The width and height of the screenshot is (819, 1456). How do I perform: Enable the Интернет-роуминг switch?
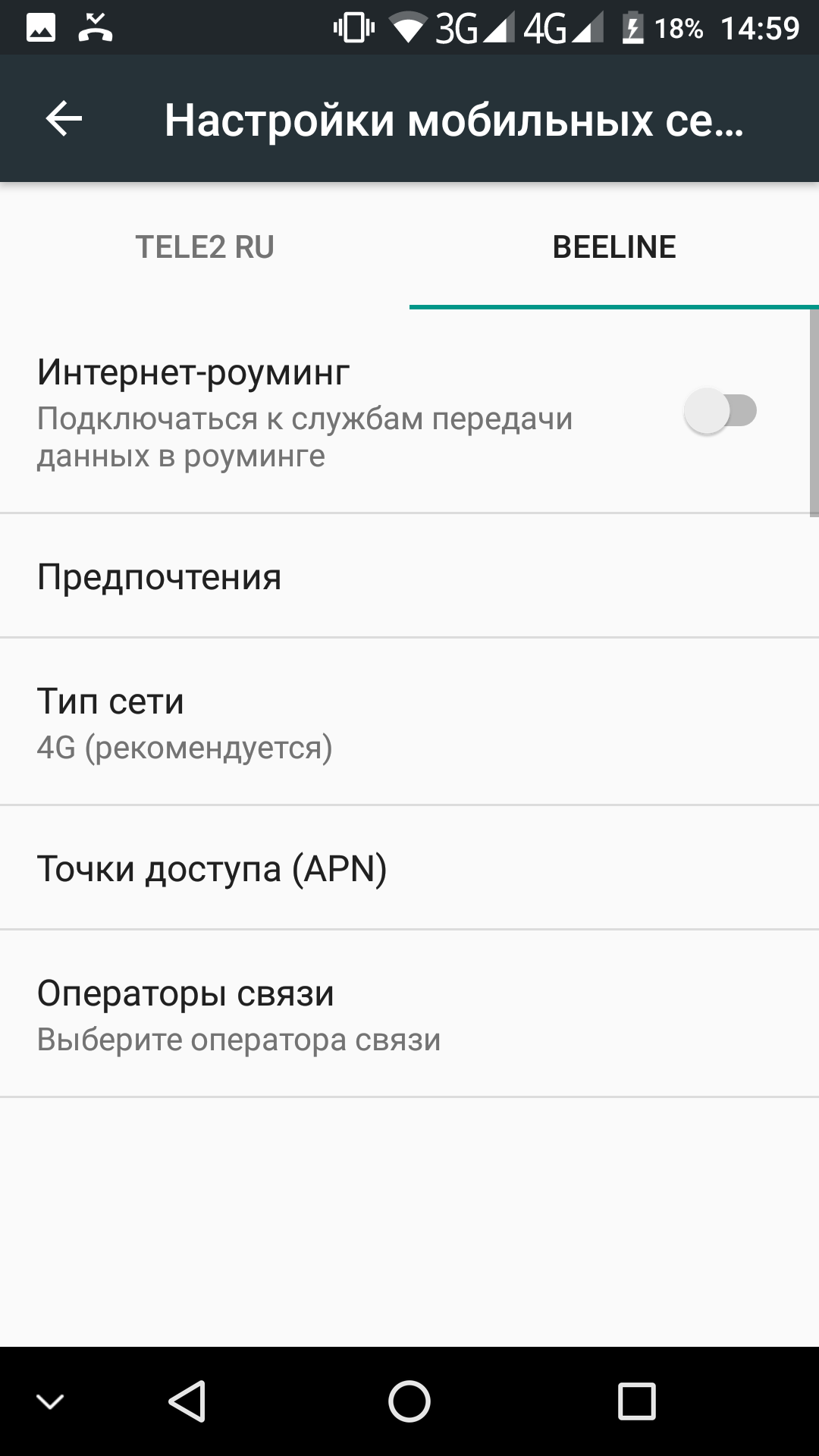(720, 412)
